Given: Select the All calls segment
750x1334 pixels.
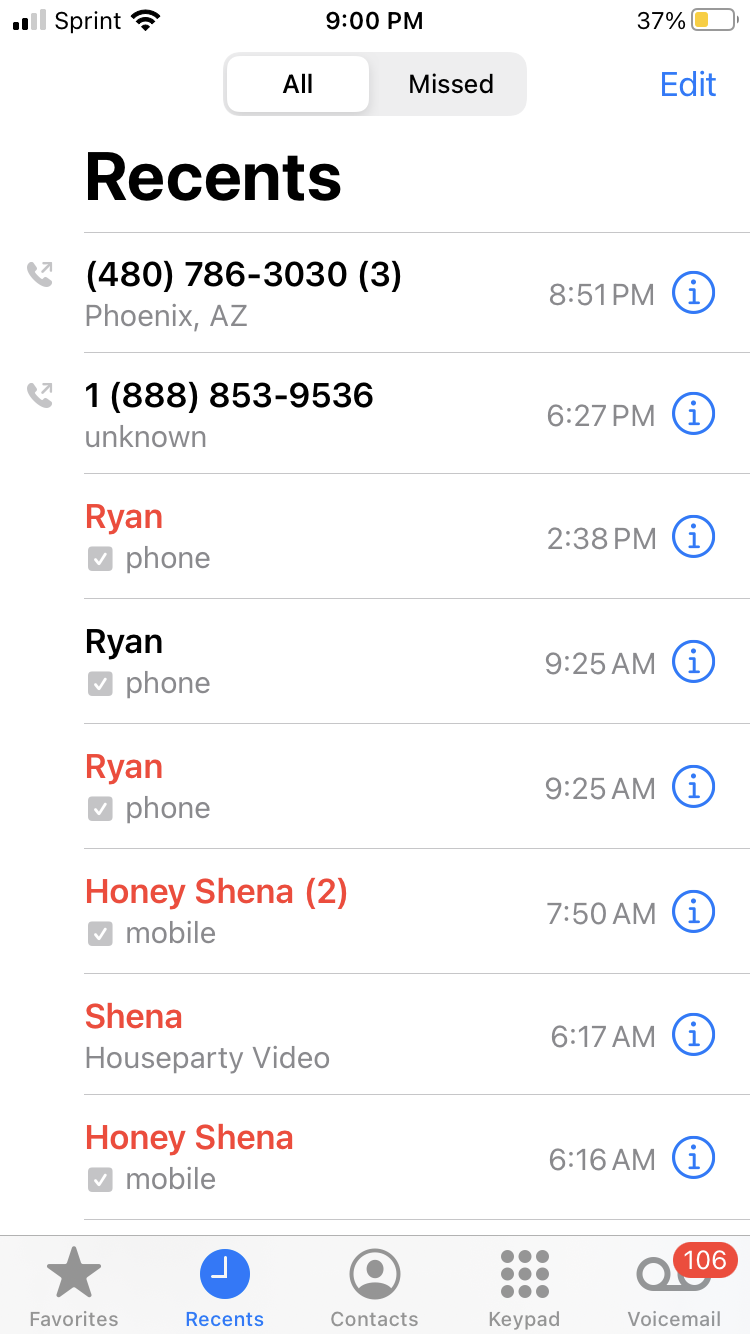Looking at the screenshot, I should [x=298, y=84].
